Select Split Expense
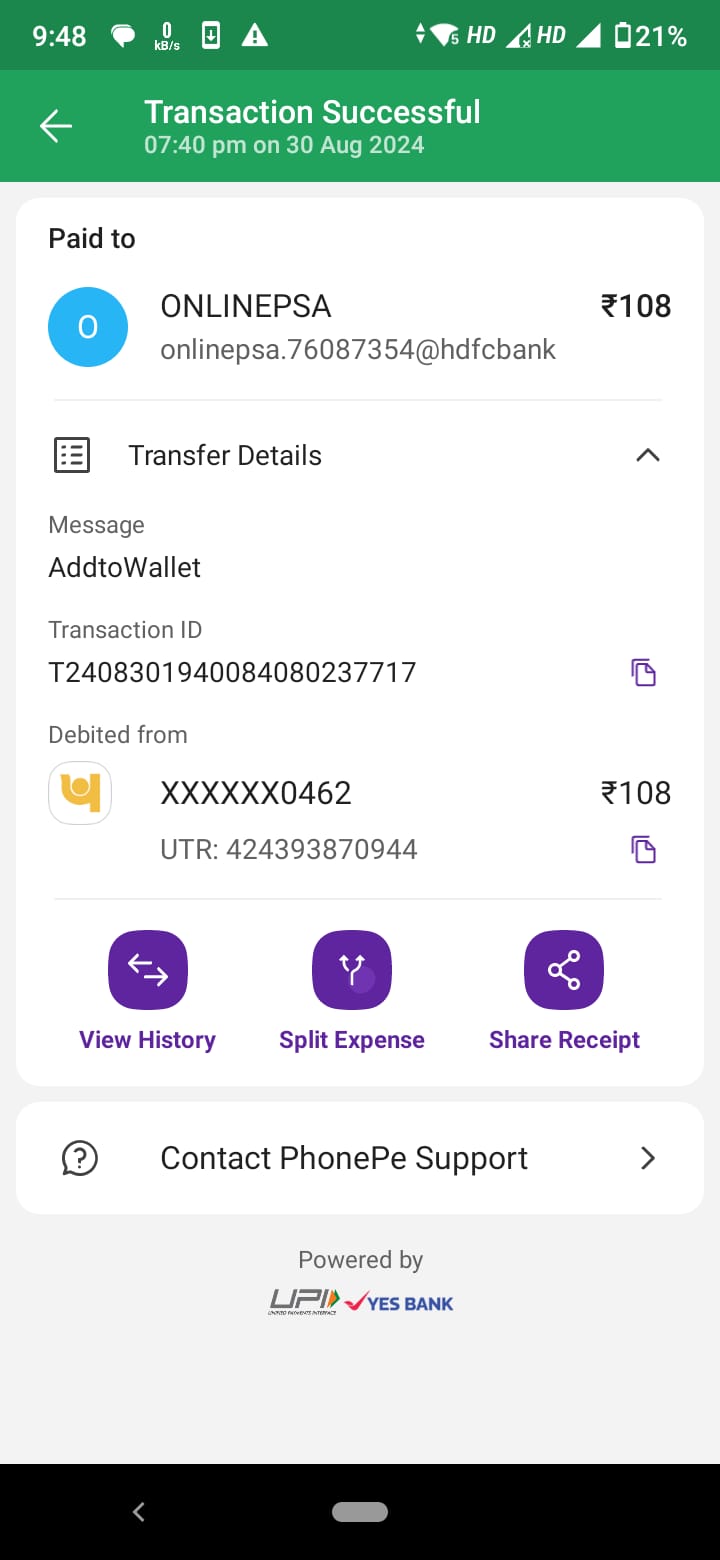720x1560 pixels. pos(352,971)
